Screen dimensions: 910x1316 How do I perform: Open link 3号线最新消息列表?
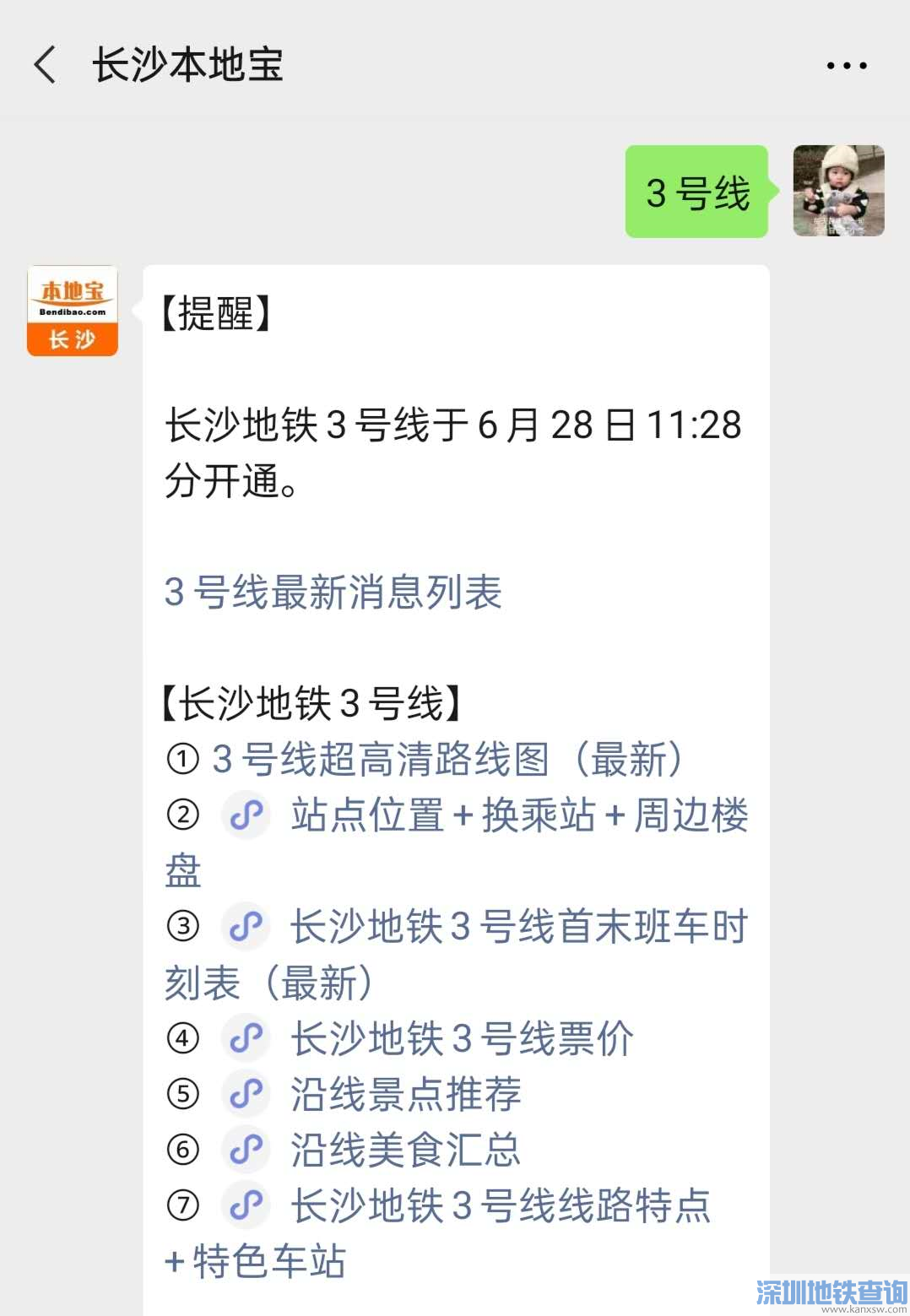[333, 592]
